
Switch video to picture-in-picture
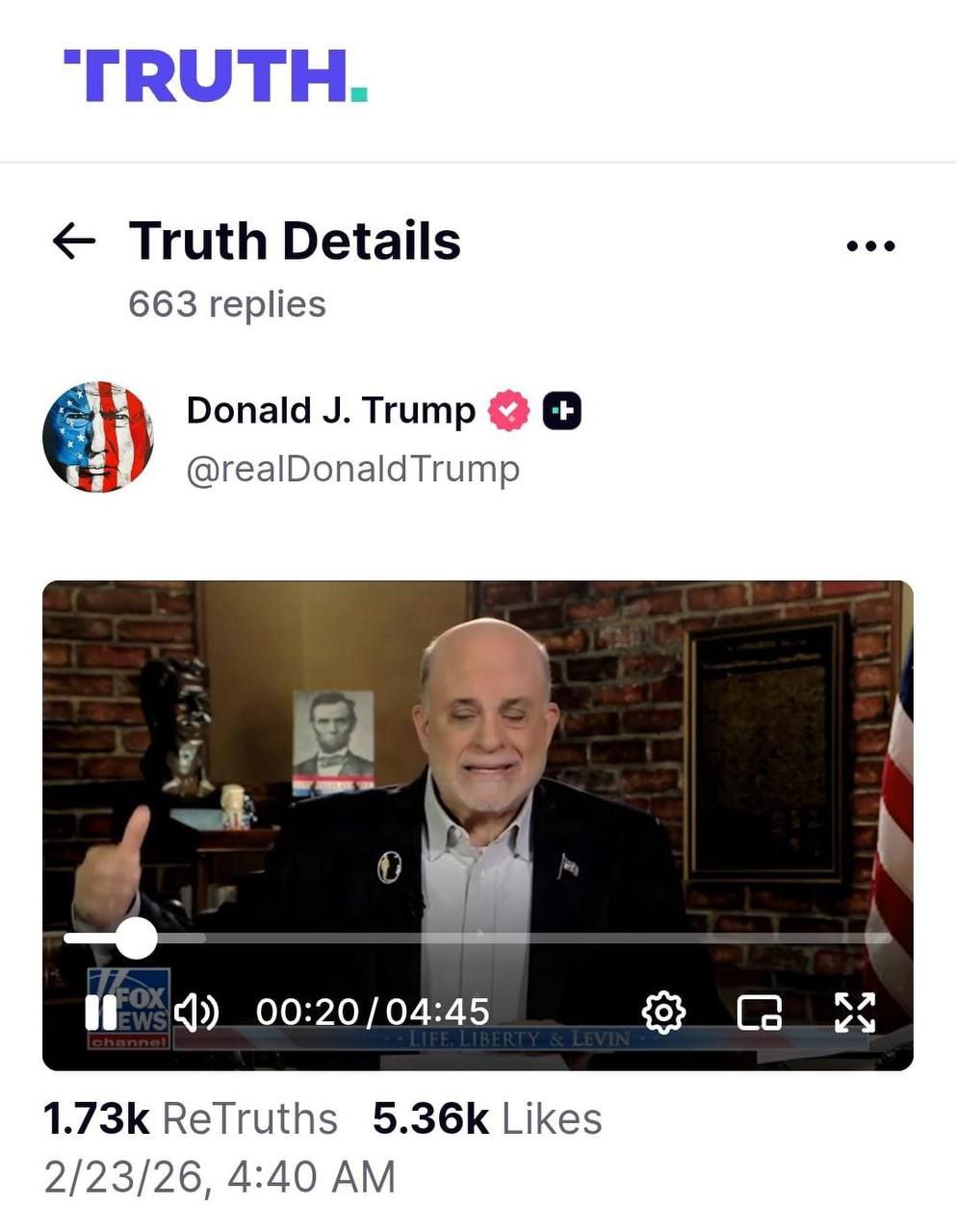(x=759, y=1013)
